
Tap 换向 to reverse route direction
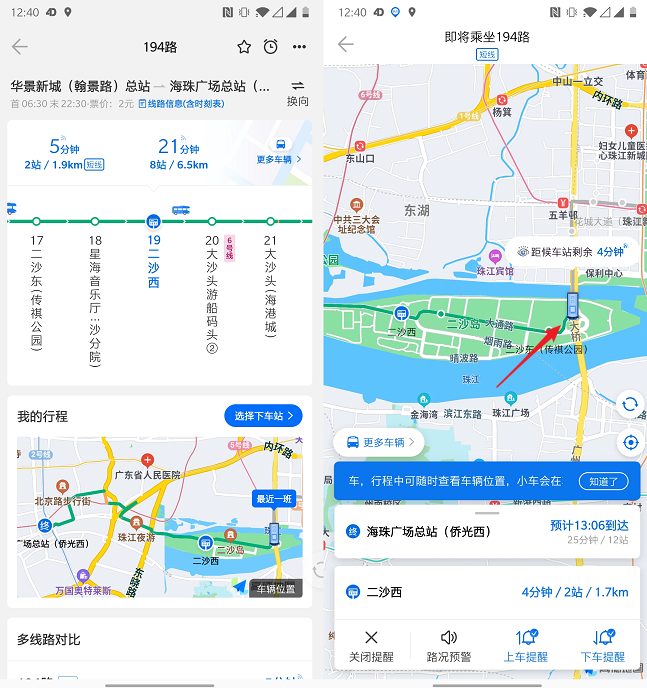pos(297,93)
